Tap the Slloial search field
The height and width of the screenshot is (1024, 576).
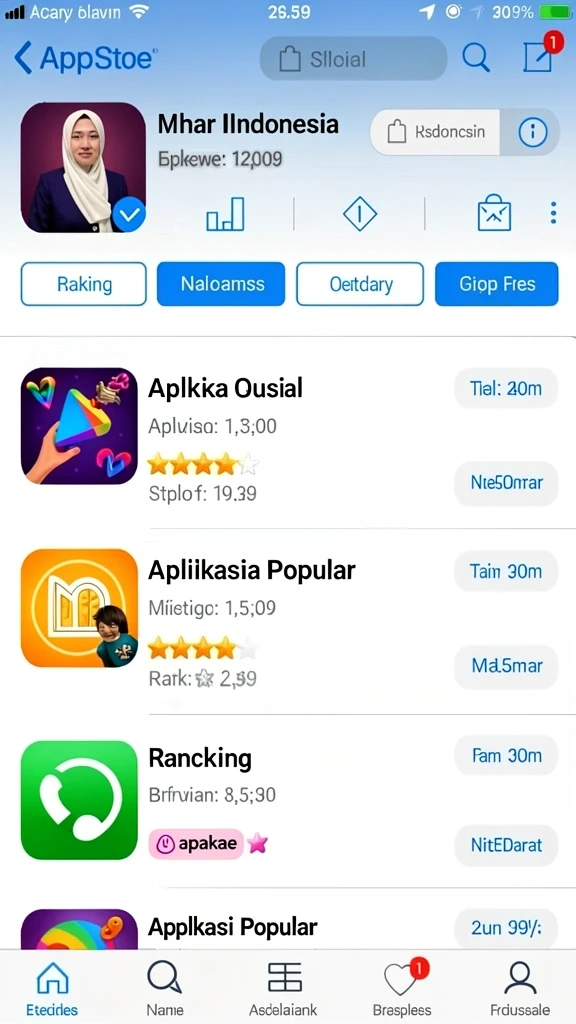click(x=353, y=59)
